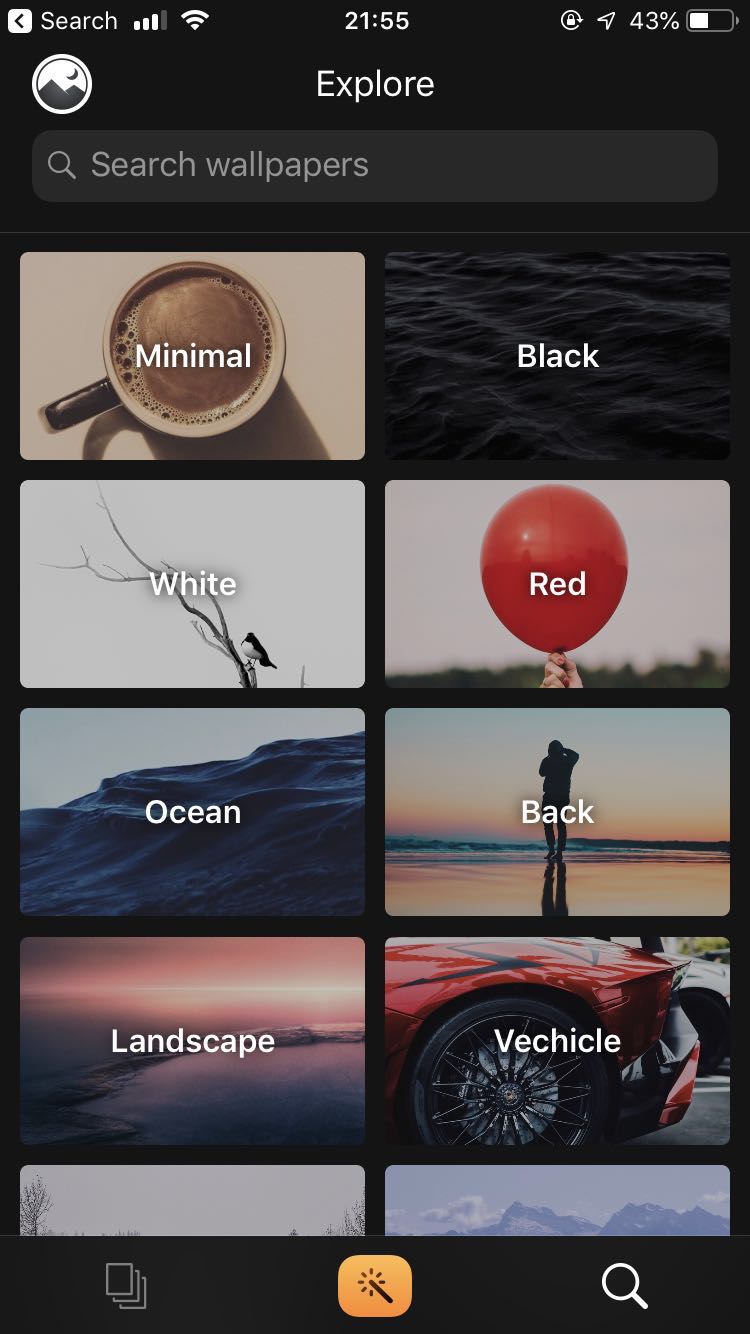This screenshot has height=1334, width=750.
Task: Select the White wallpaper category
Action: click(x=192, y=584)
